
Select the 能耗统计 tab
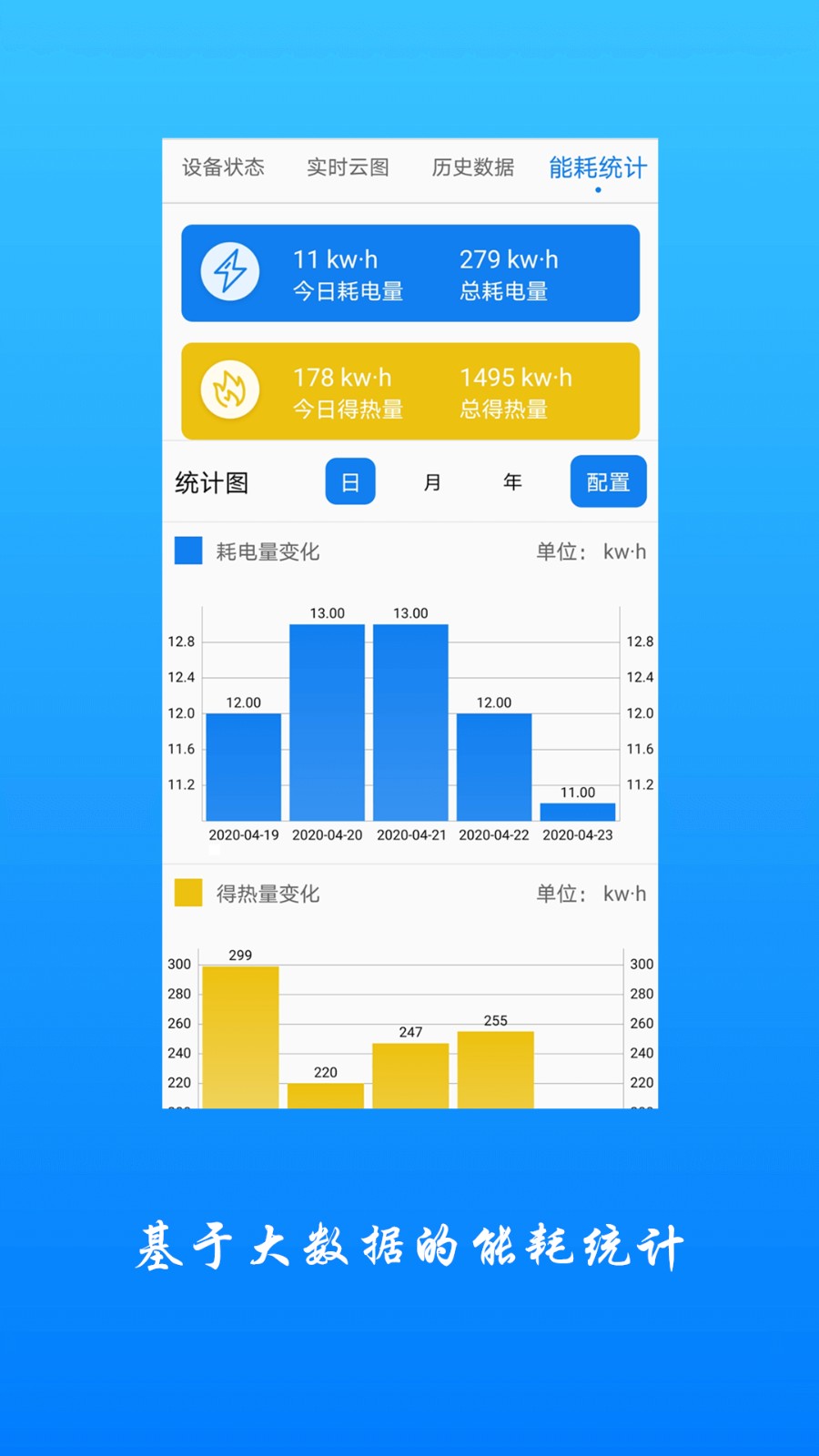597,167
